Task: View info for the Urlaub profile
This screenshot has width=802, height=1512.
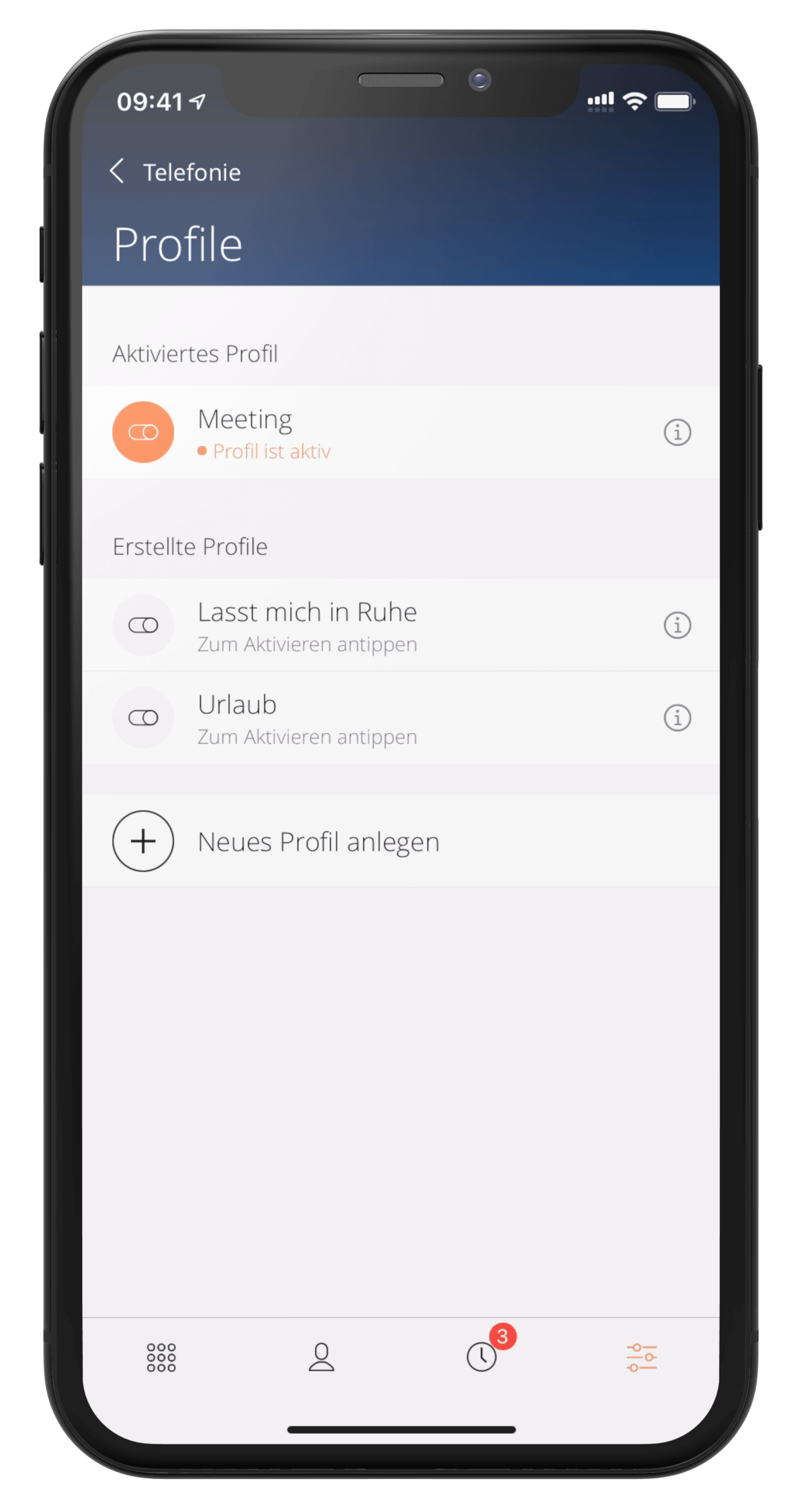Action: 677,718
